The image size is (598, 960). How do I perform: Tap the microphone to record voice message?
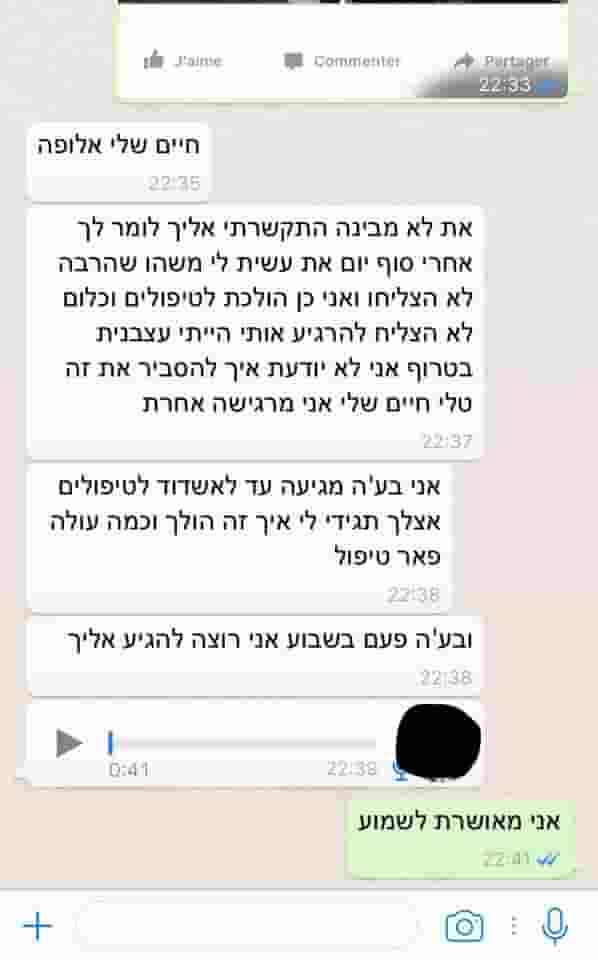point(555,926)
